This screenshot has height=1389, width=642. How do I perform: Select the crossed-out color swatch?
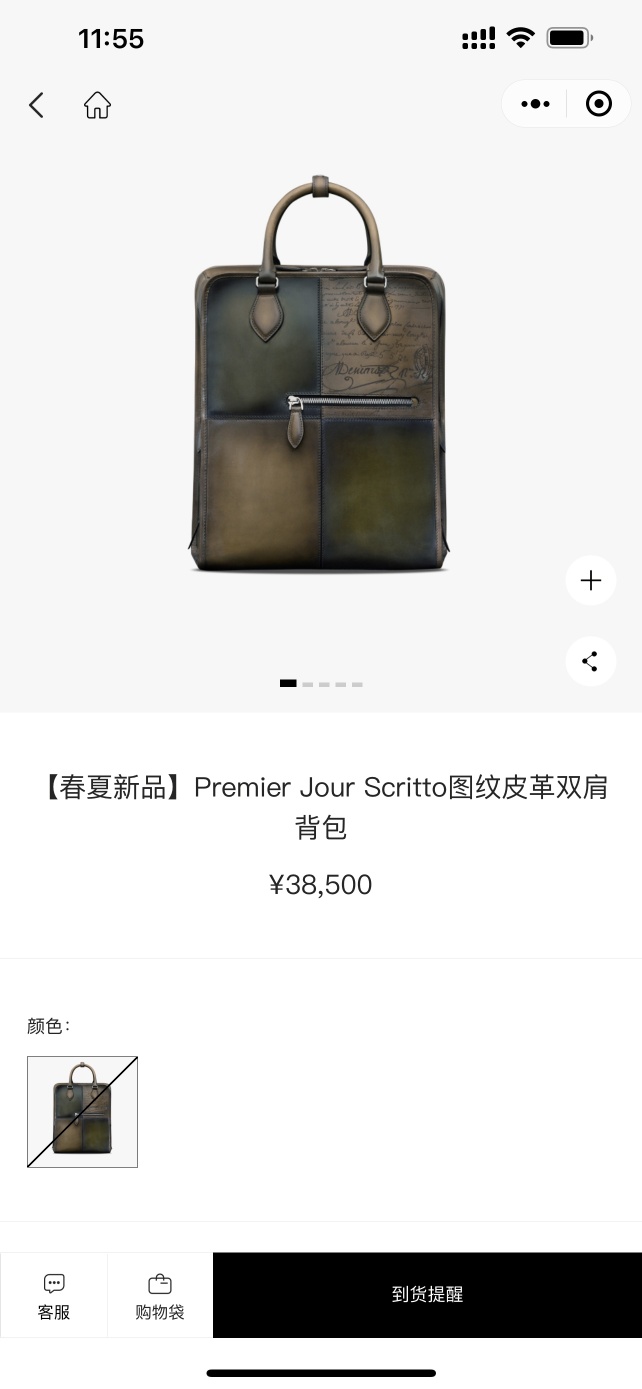82,1111
